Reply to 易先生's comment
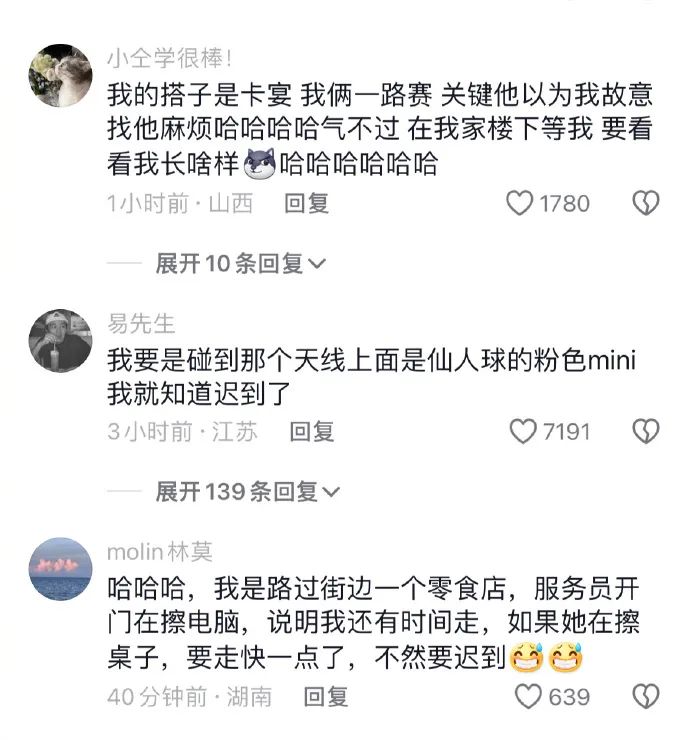Viewport: 690px width, 740px height. tap(311, 432)
